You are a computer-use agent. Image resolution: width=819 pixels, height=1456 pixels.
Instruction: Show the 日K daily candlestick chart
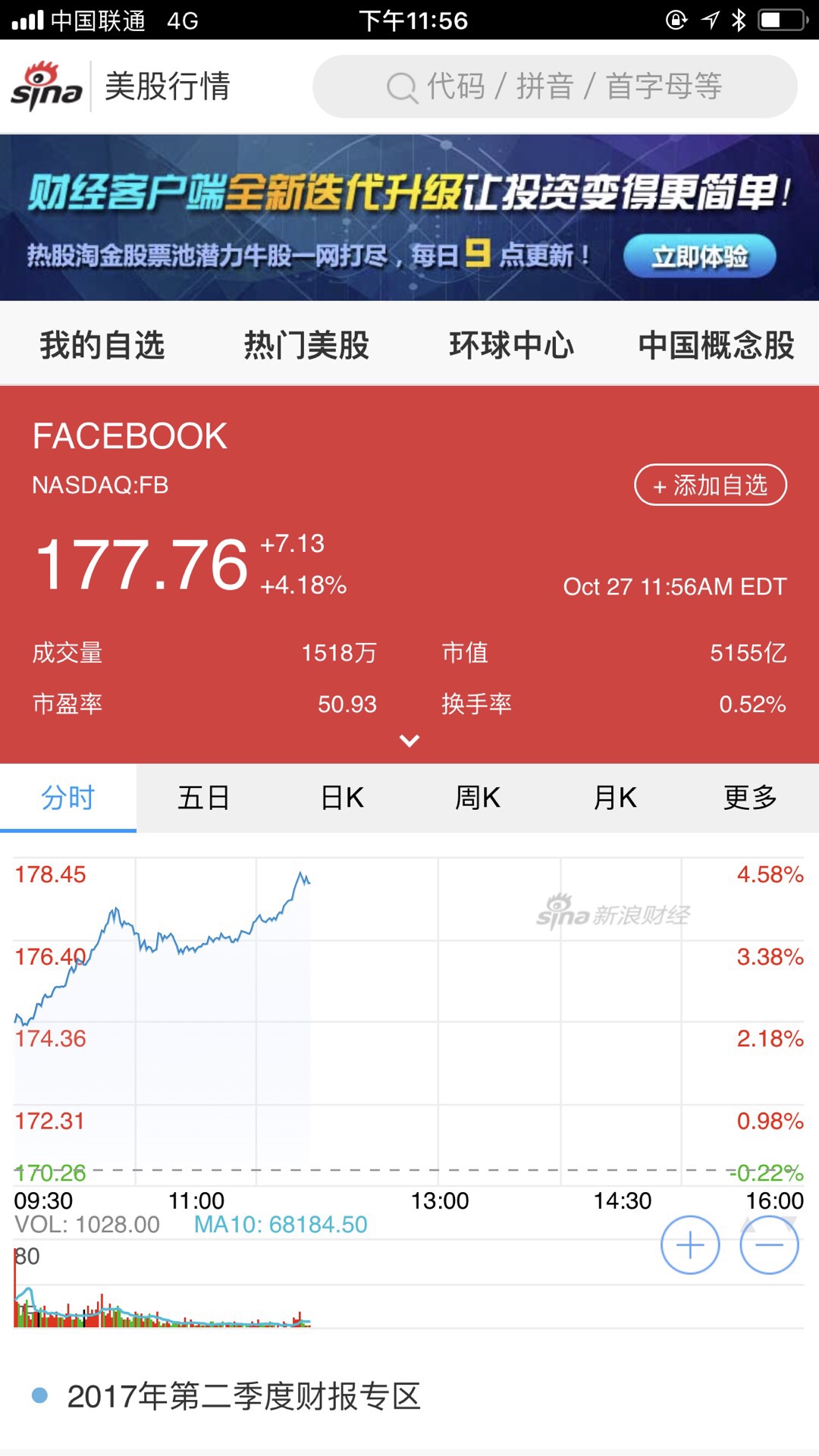[342, 798]
